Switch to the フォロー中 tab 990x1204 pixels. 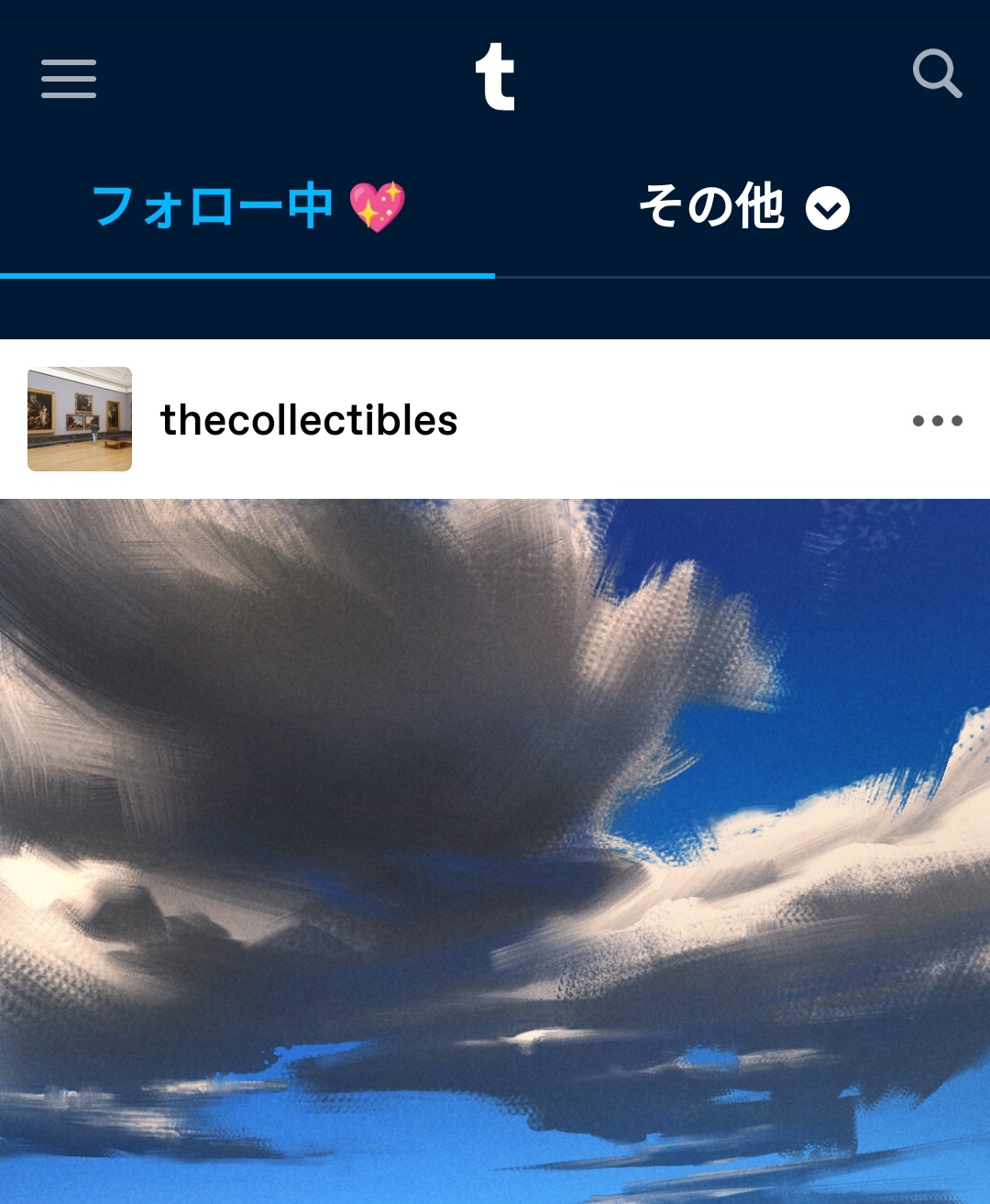[x=247, y=207]
